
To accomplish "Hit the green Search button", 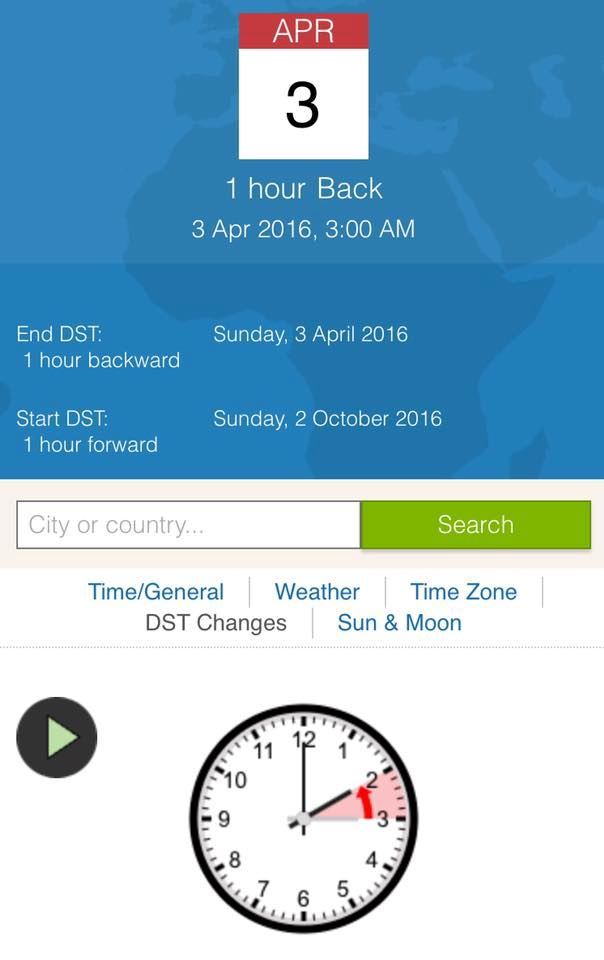I will (x=475, y=525).
